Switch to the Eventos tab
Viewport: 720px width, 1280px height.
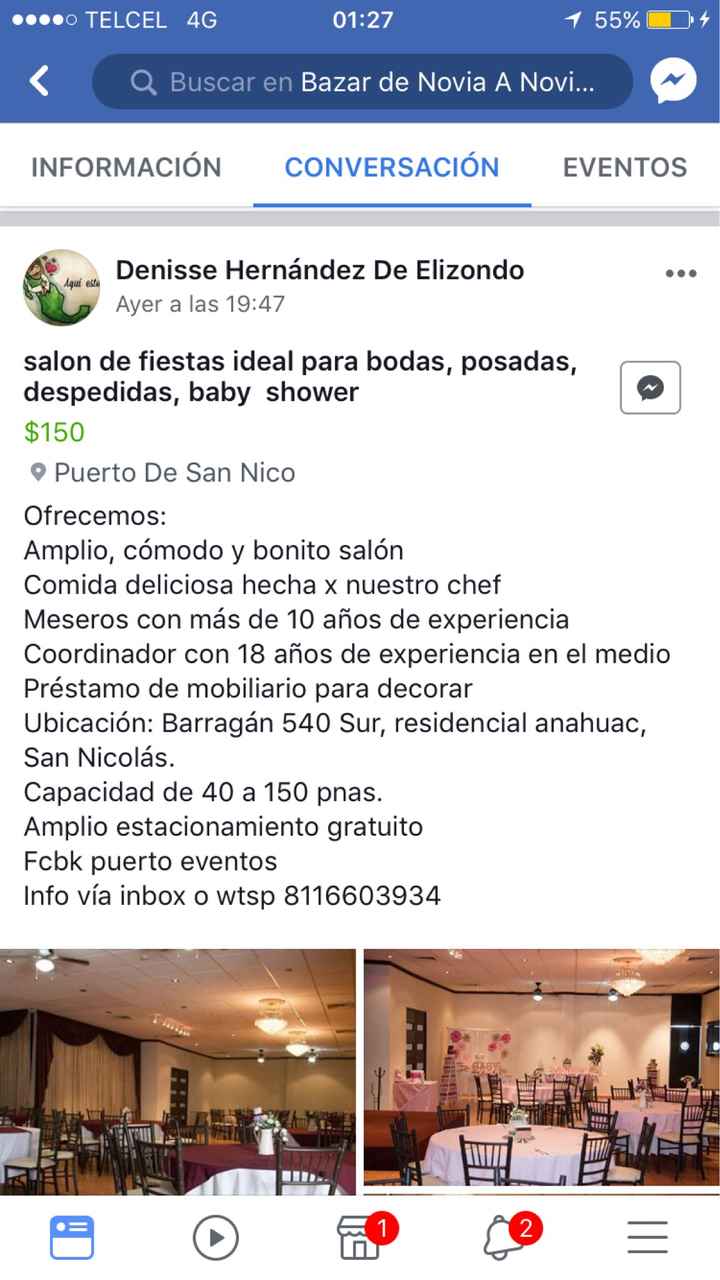[x=625, y=167]
